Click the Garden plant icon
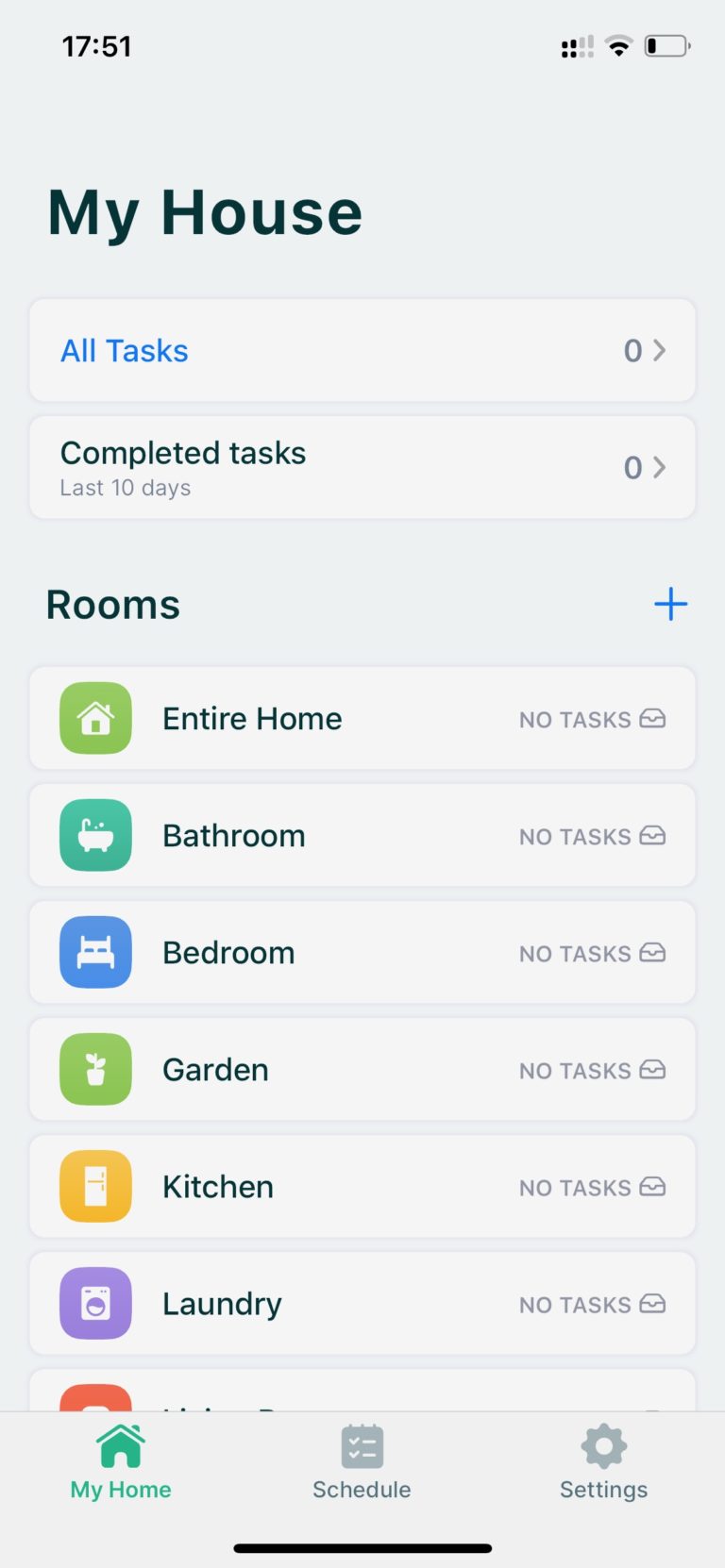Viewport: 725px width, 1568px height. (95, 1069)
